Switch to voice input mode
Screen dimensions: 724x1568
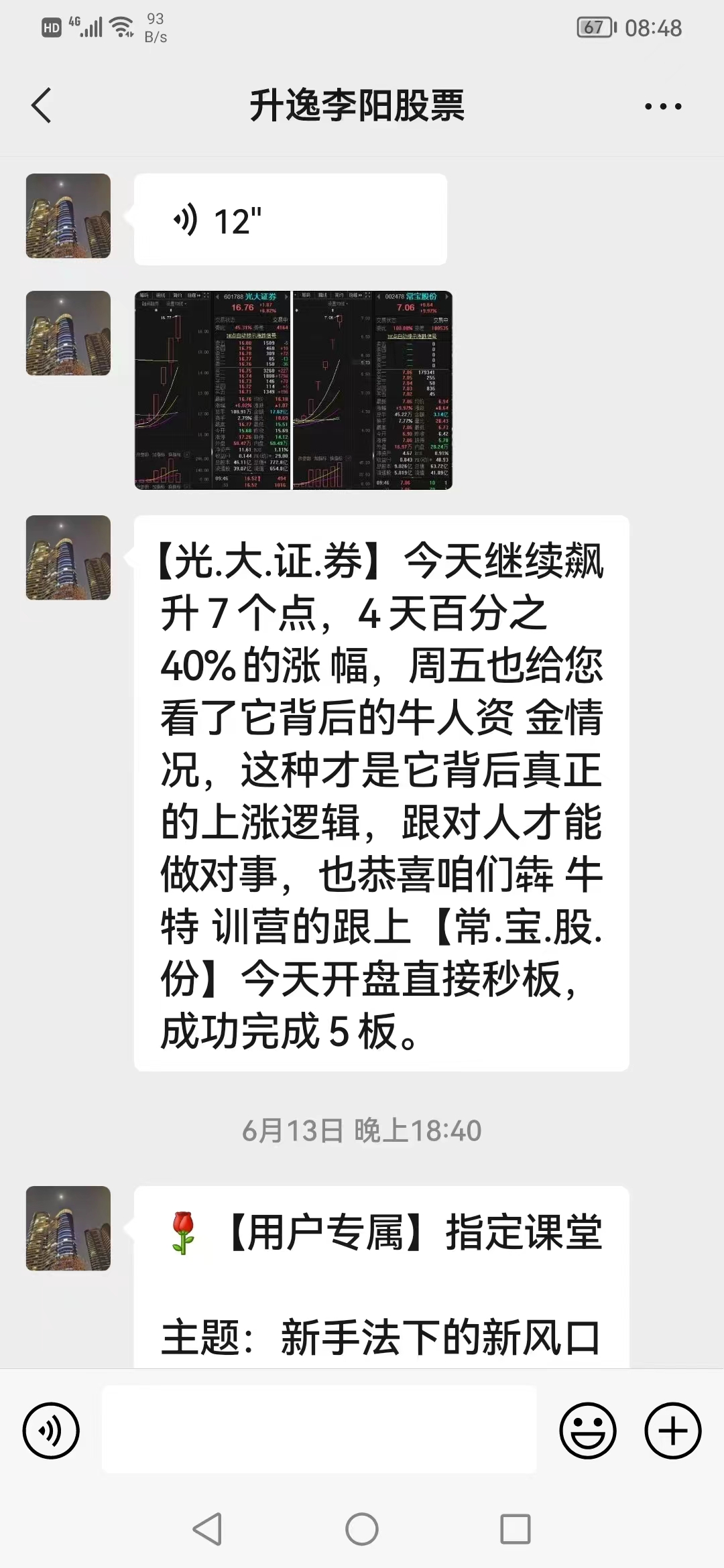click(51, 1431)
